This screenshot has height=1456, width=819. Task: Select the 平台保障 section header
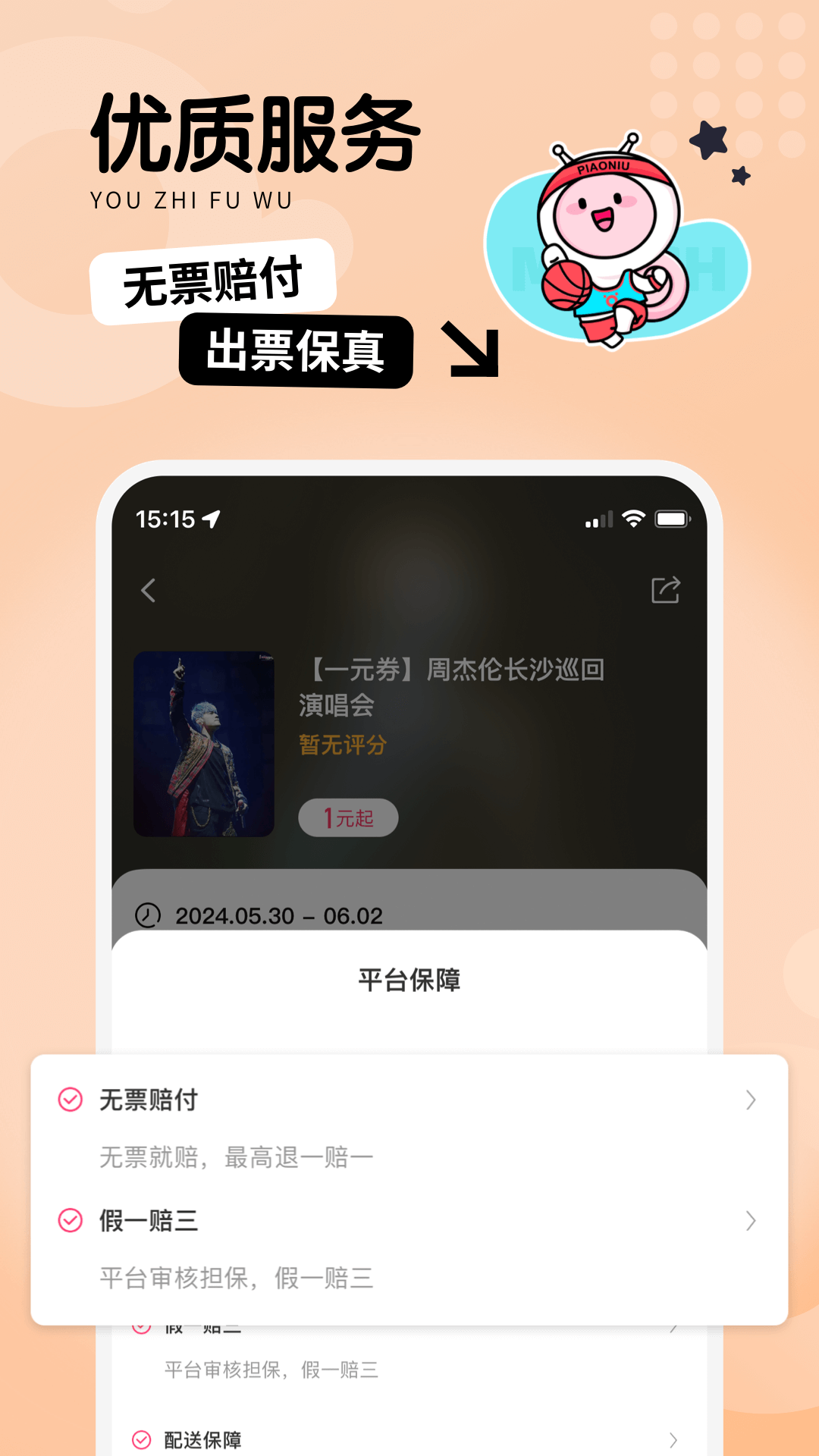[407, 978]
